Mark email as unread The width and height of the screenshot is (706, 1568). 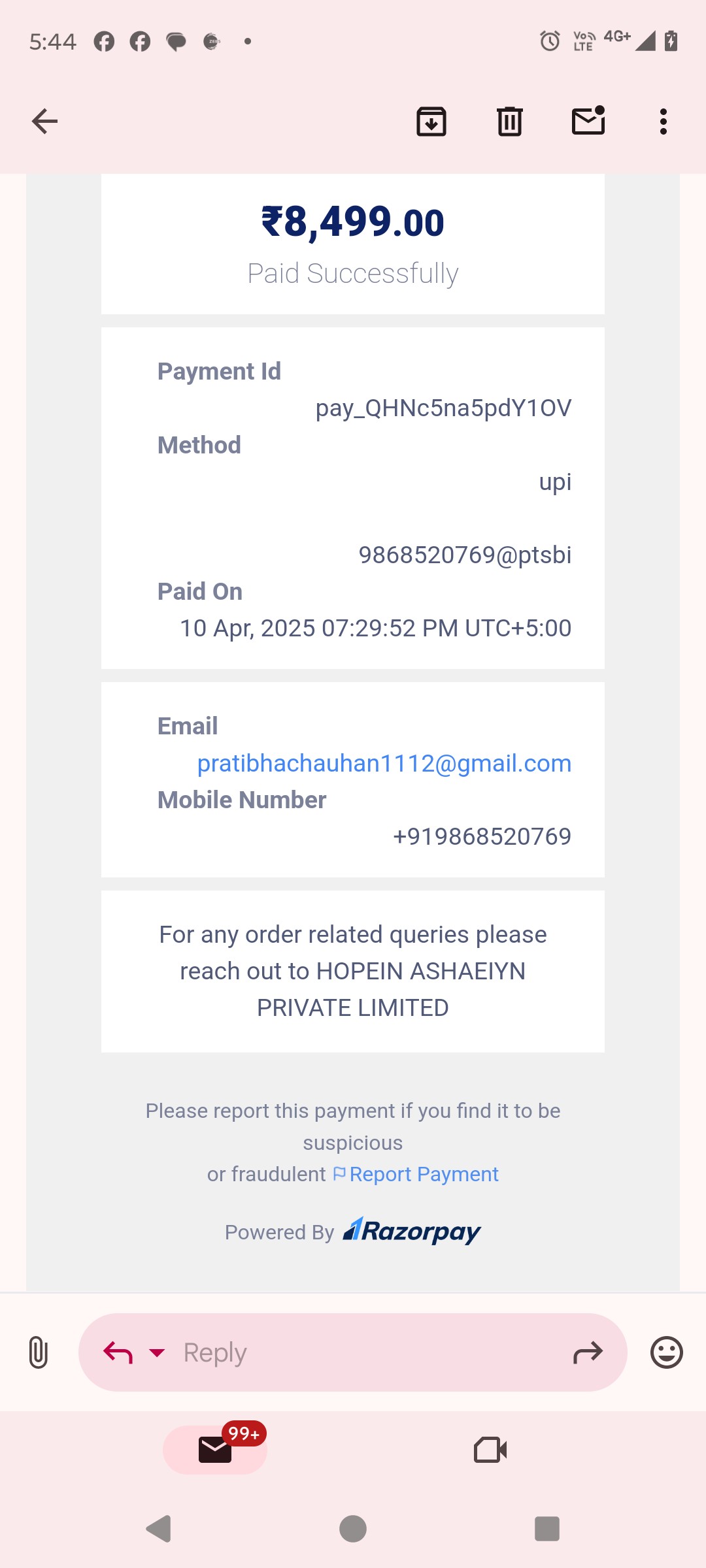coord(588,120)
